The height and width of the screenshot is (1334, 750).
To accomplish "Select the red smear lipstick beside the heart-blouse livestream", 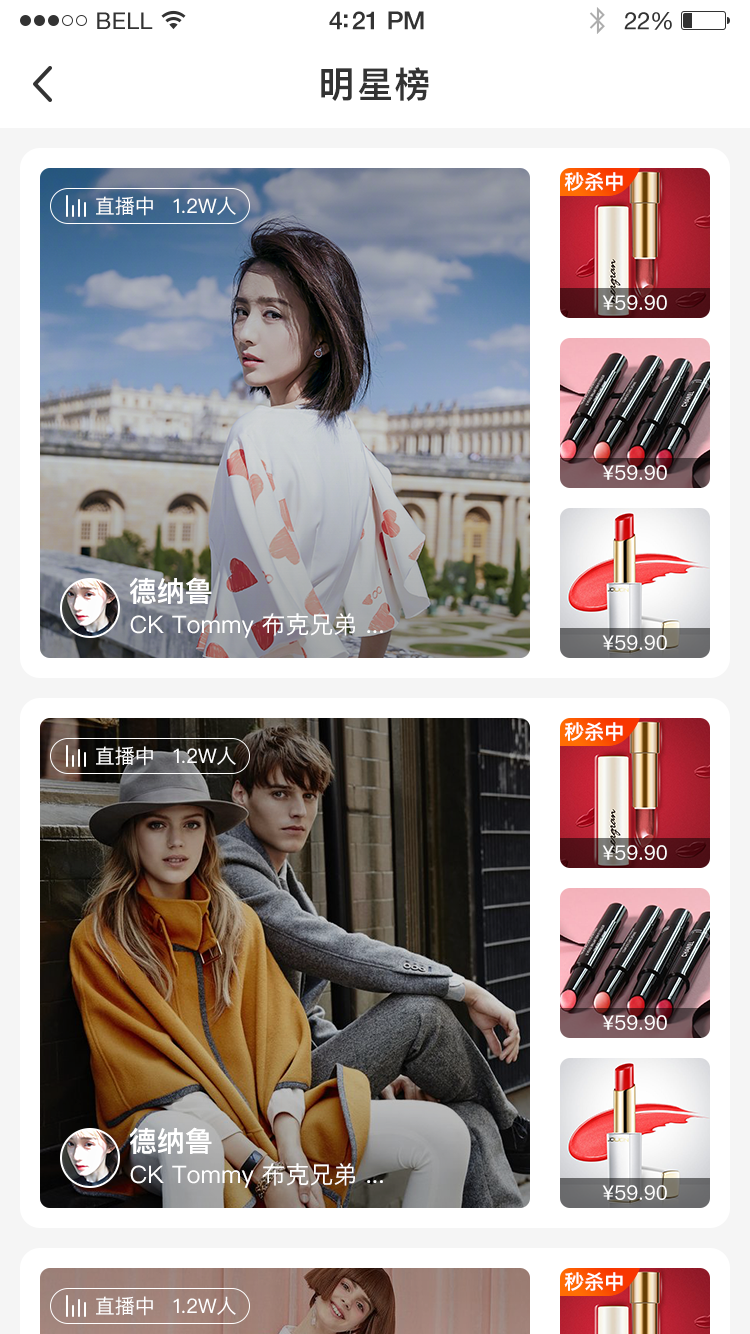I will (635, 583).
